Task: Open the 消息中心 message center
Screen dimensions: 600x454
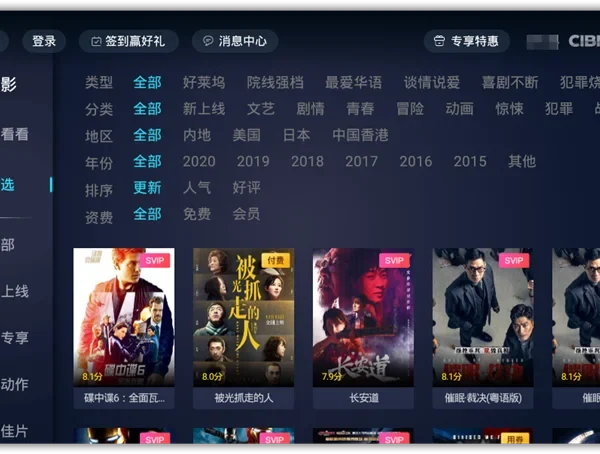Action: click(x=235, y=41)
